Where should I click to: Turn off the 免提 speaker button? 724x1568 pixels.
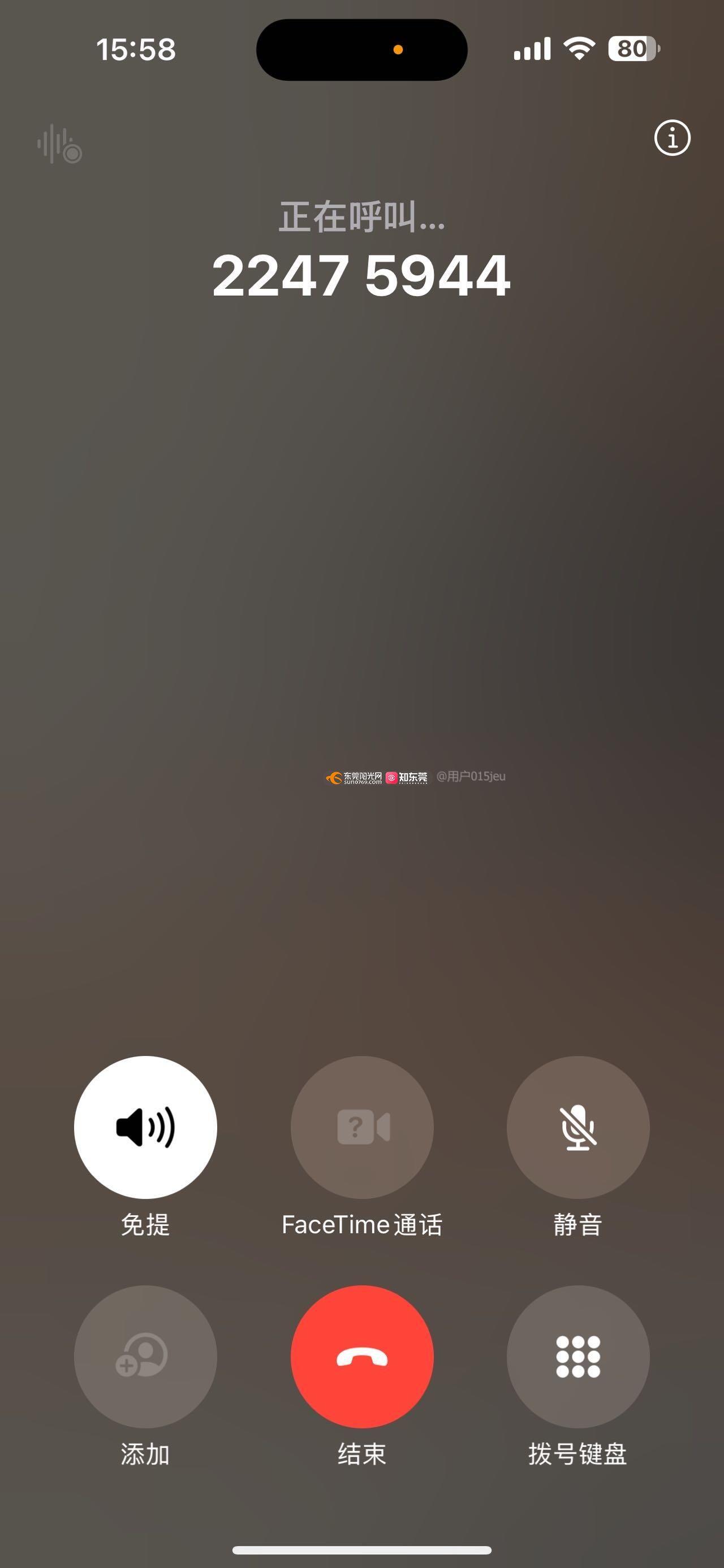(x=145, y=1127)
